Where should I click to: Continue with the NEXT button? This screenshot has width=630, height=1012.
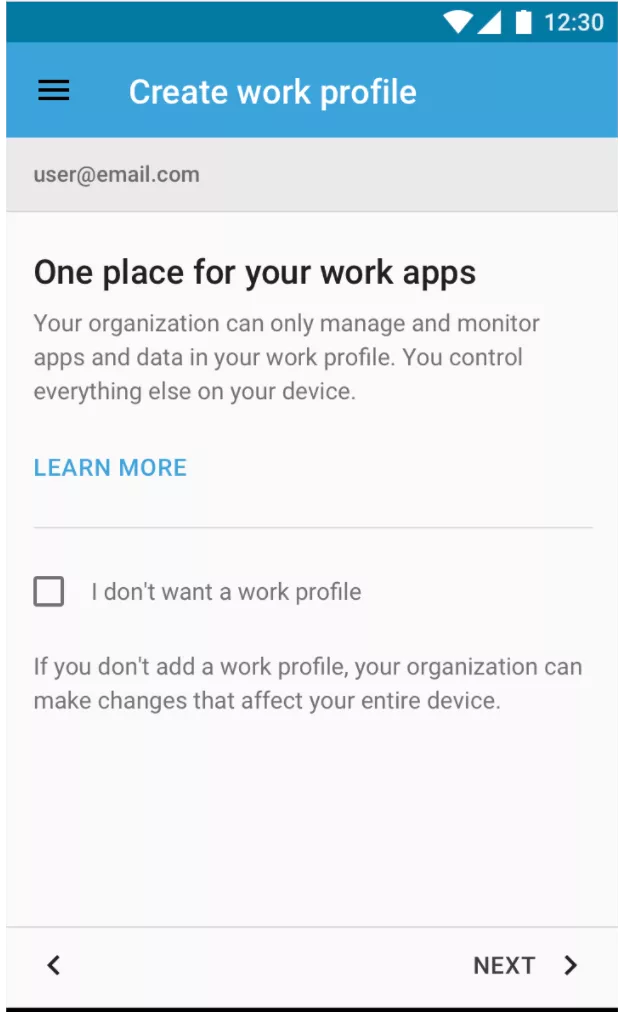[525, 965]
